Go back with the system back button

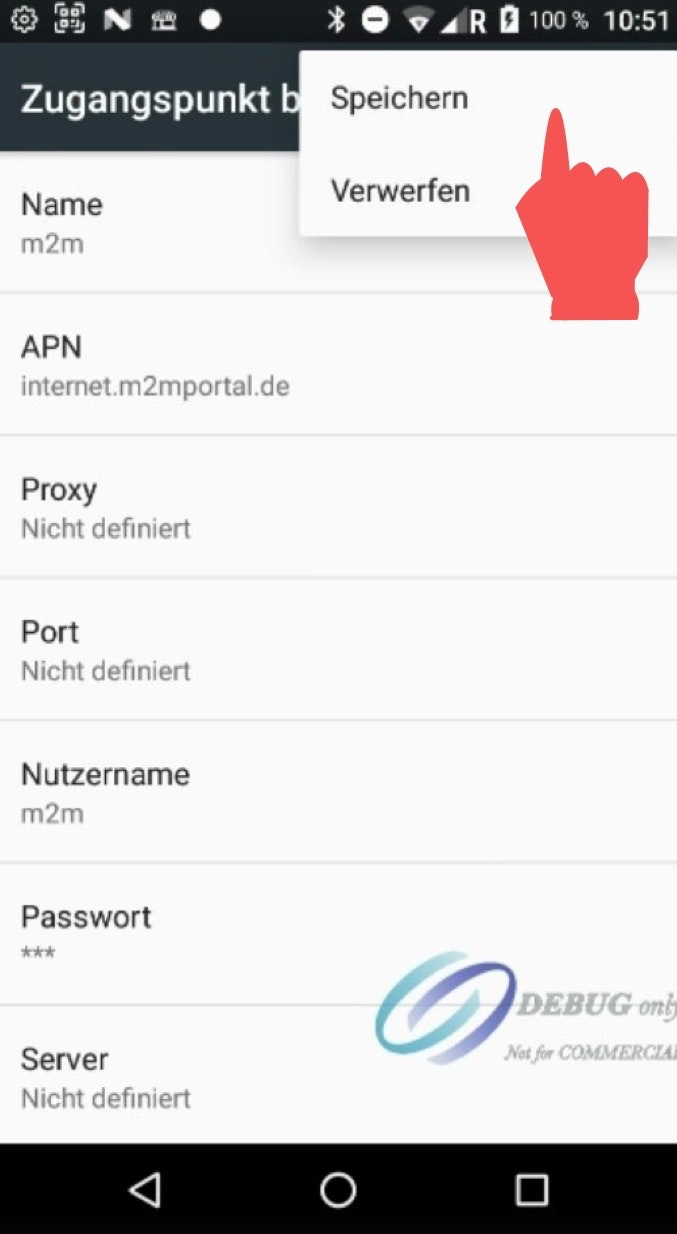click(x=145, y=1189)
